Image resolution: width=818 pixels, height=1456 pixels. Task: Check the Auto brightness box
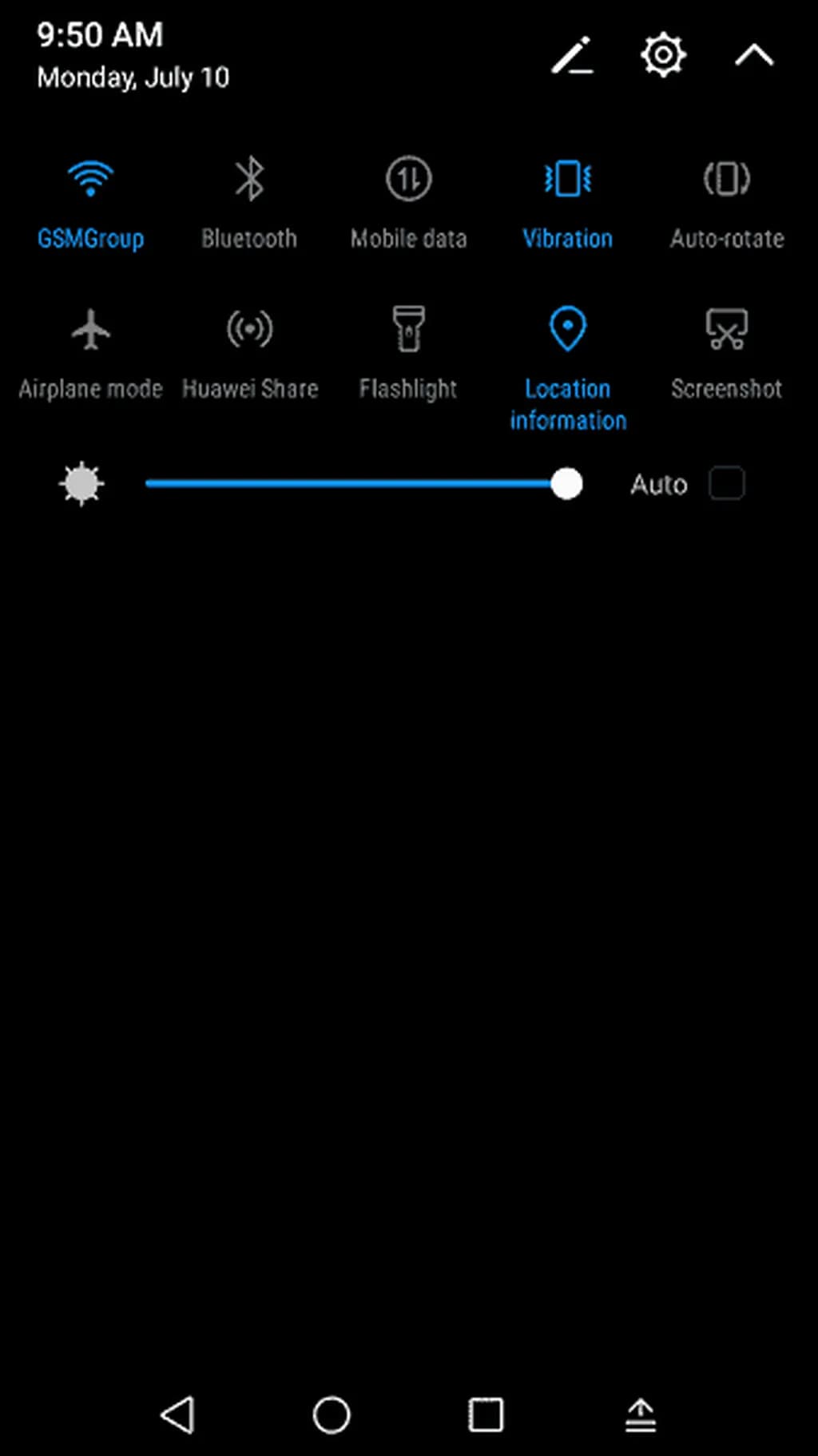pyautogui.click(x=726, y=483)
